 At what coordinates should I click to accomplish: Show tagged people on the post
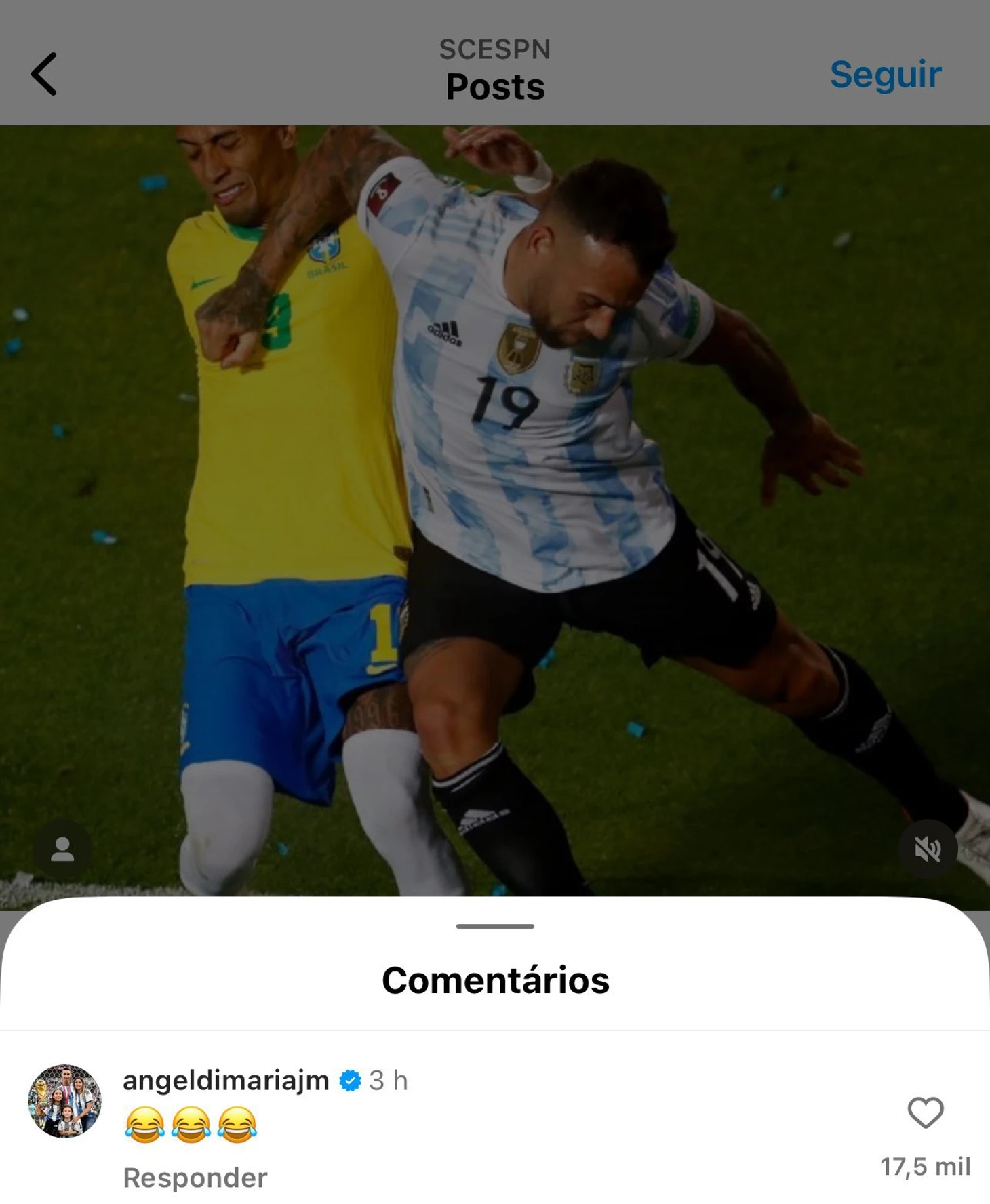(x=62, y=849)
